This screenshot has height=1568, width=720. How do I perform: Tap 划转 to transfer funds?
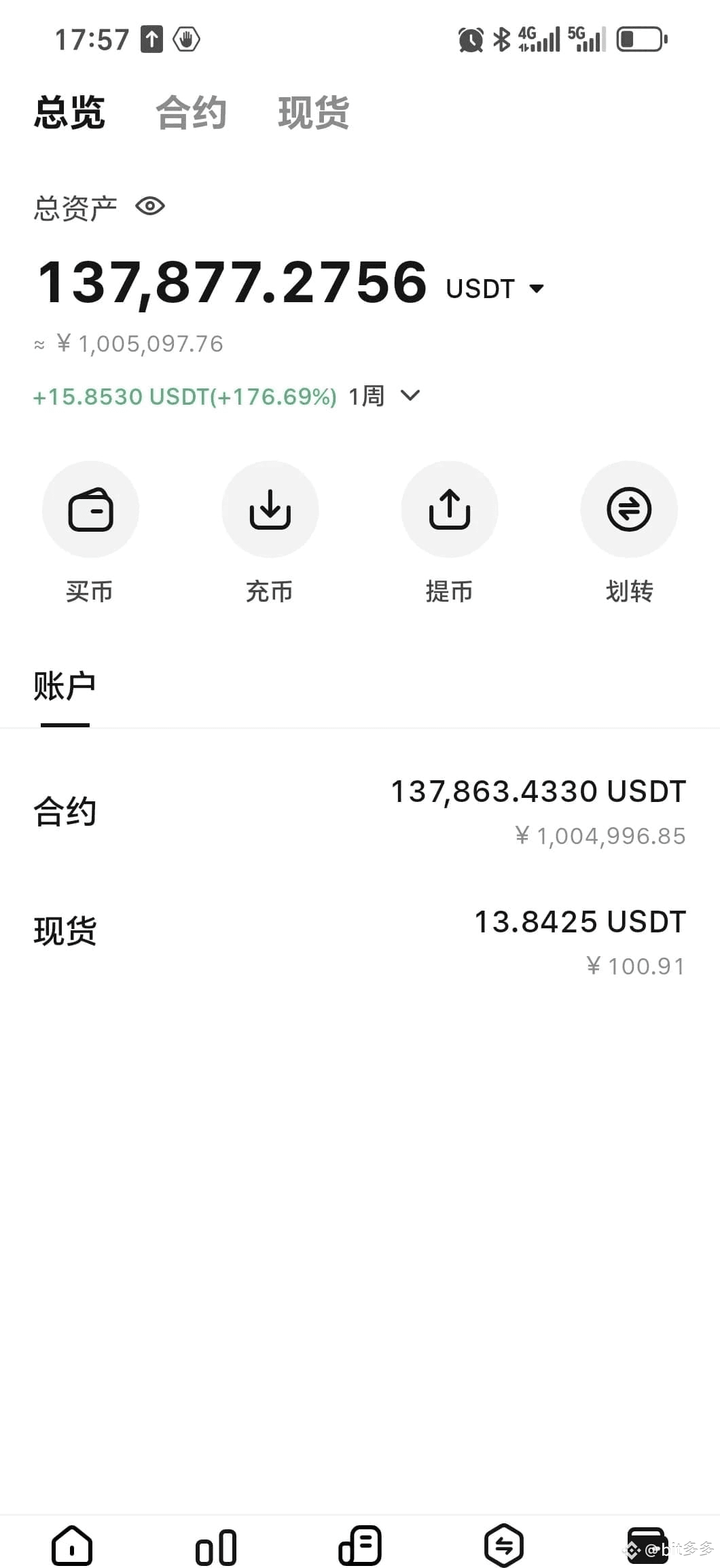629,532
